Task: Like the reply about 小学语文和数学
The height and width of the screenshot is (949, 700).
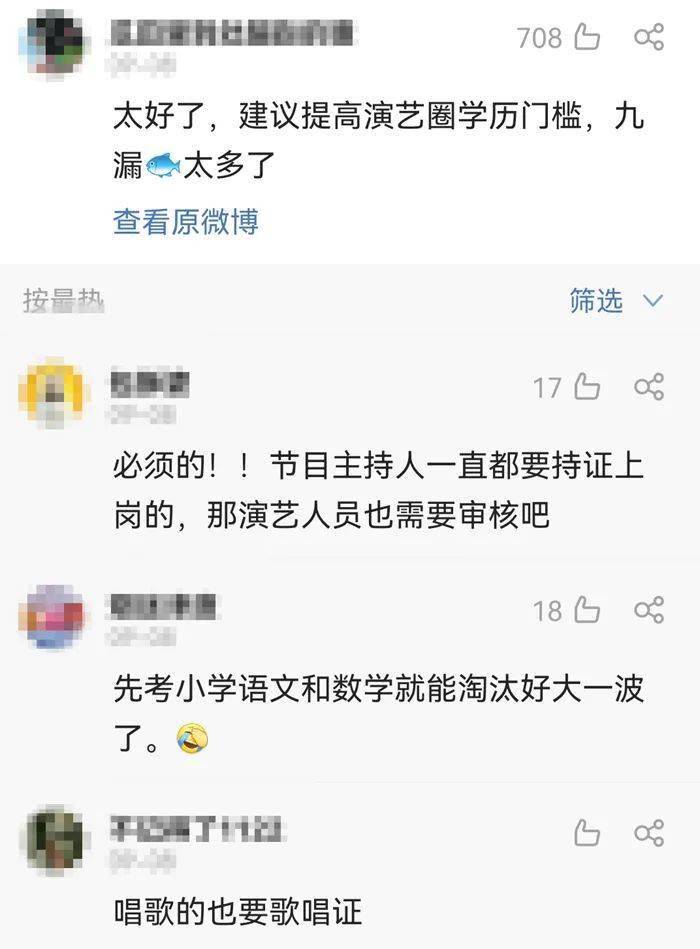Action: pos(586,610)
